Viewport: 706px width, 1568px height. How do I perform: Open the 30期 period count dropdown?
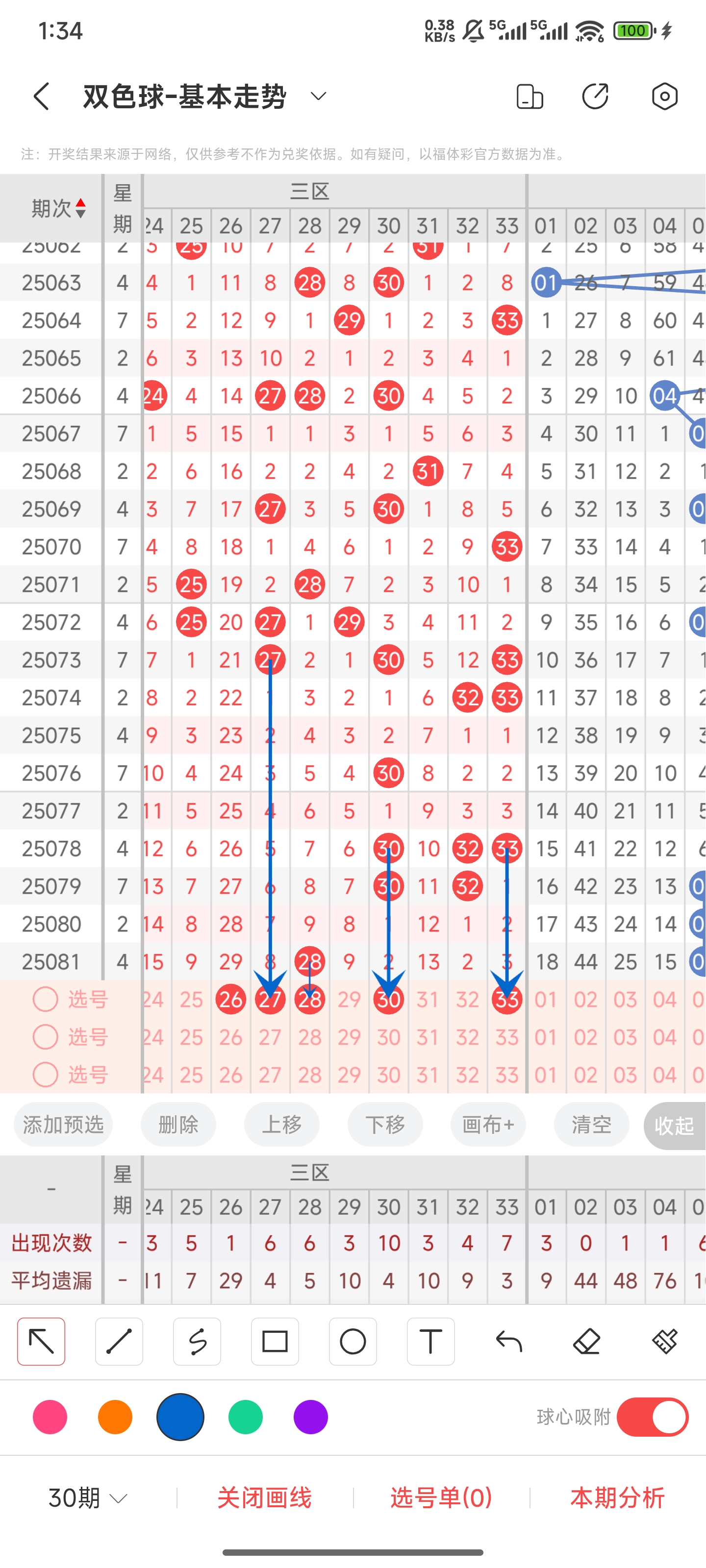[x=88, y=1497]
